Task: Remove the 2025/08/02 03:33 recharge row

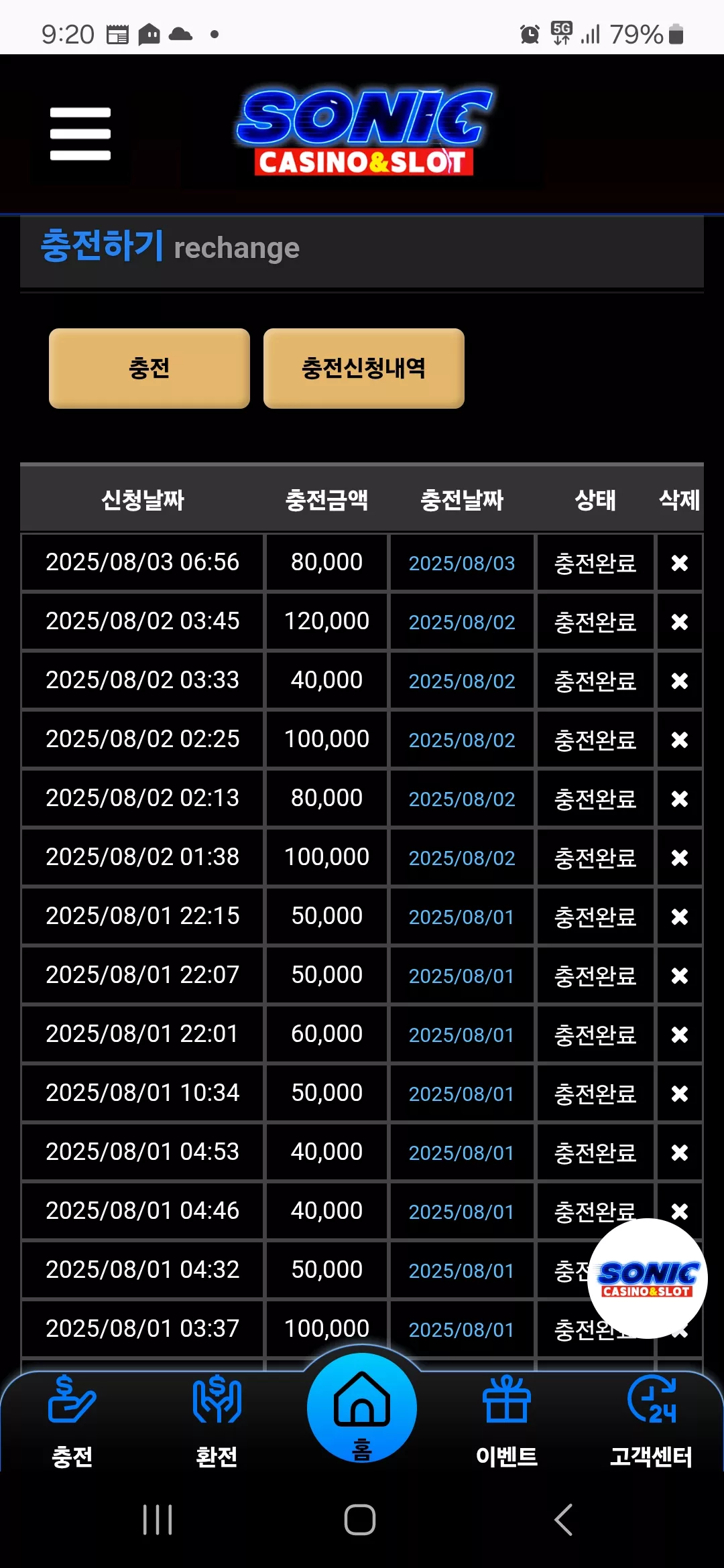Action: (680, 681)
